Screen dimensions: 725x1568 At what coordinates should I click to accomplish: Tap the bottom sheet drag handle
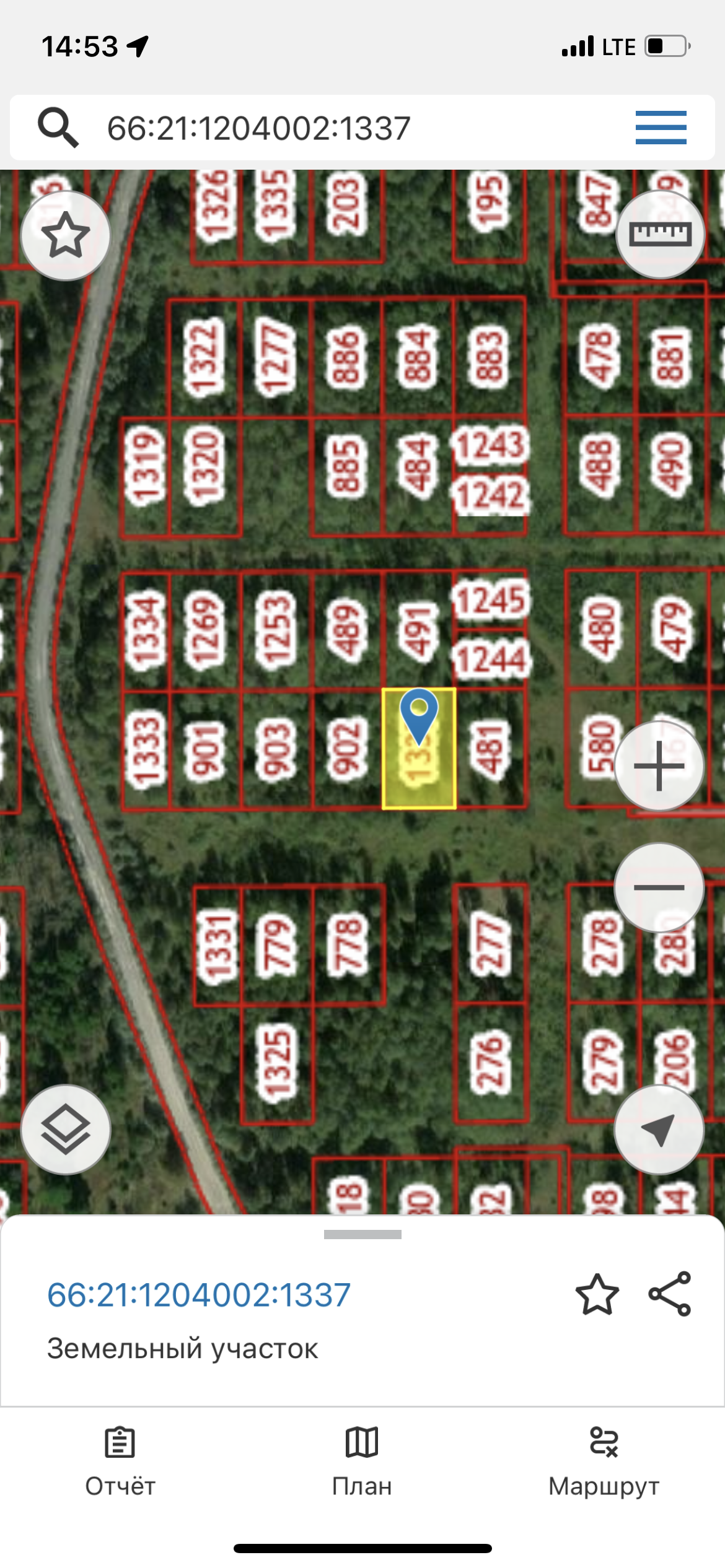pyautogui.click(x=362, y=1234)
